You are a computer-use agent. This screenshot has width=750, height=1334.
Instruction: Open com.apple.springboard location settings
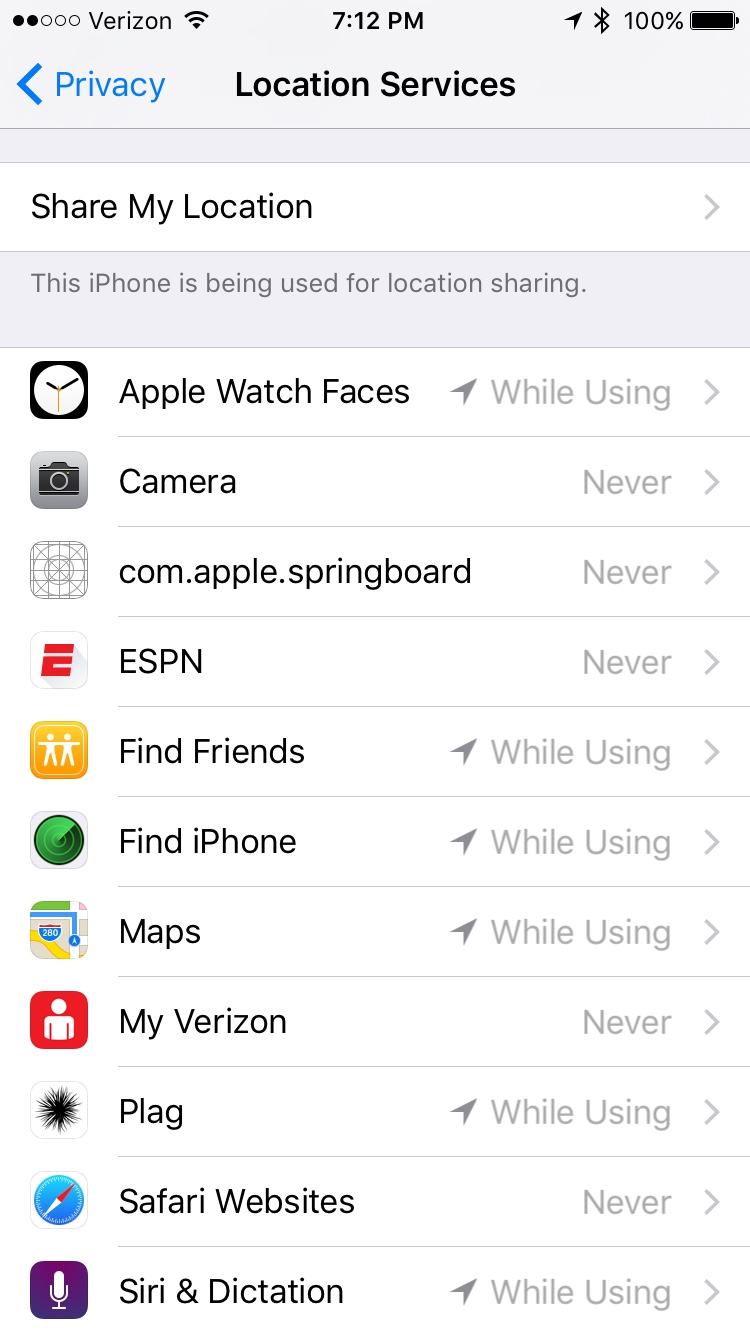pos(375,572)
